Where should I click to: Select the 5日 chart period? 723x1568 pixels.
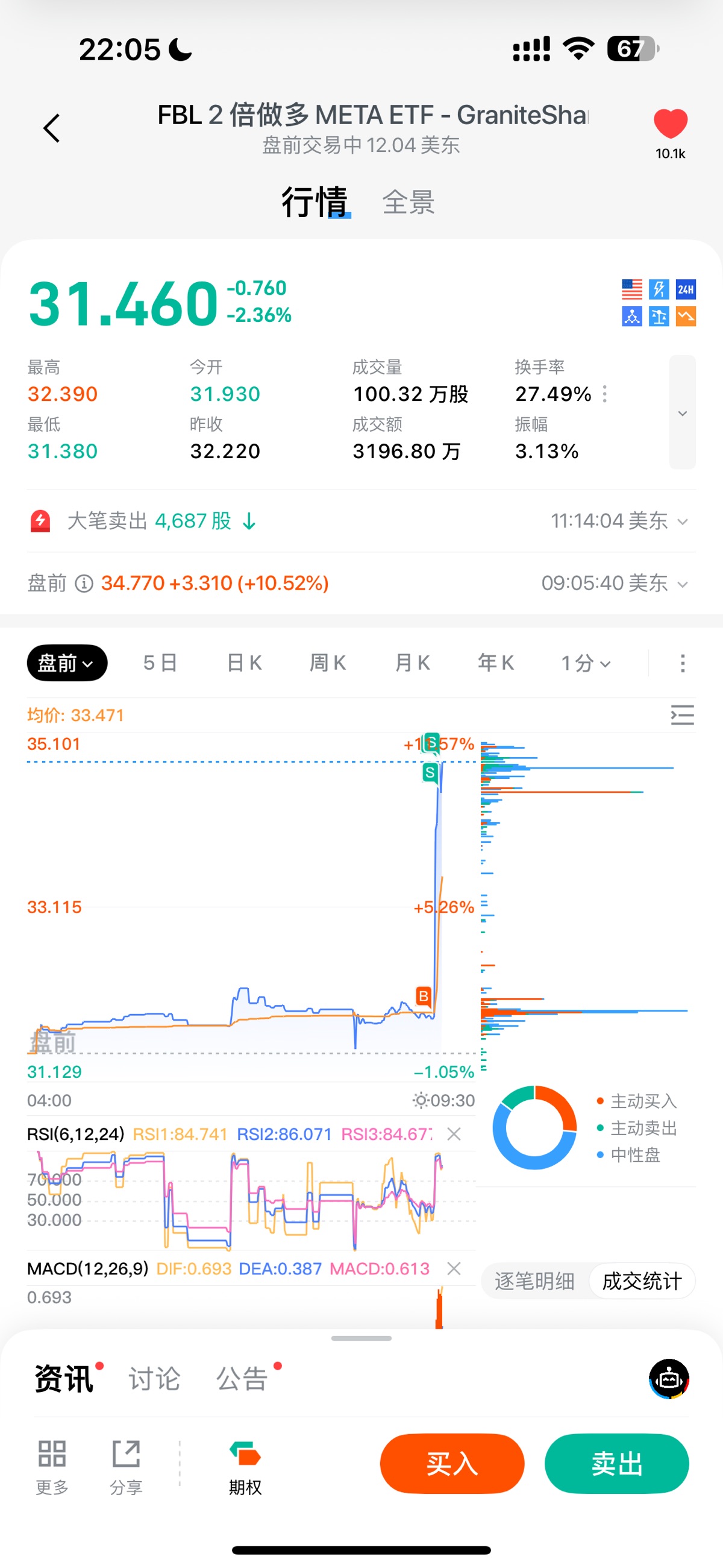pyautogui.click(x=160, y=663)
